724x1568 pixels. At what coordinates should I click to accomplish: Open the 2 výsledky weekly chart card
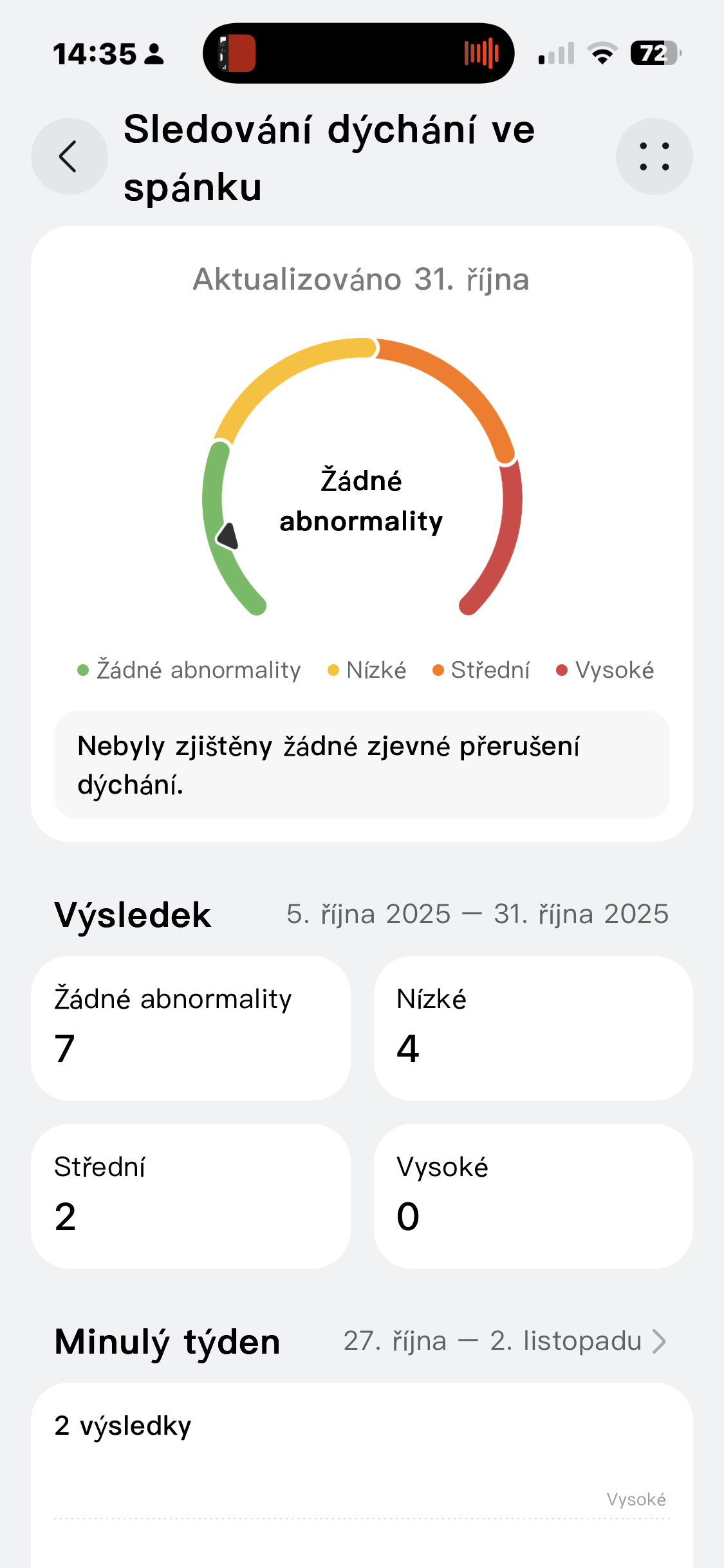click(362, 1474)
